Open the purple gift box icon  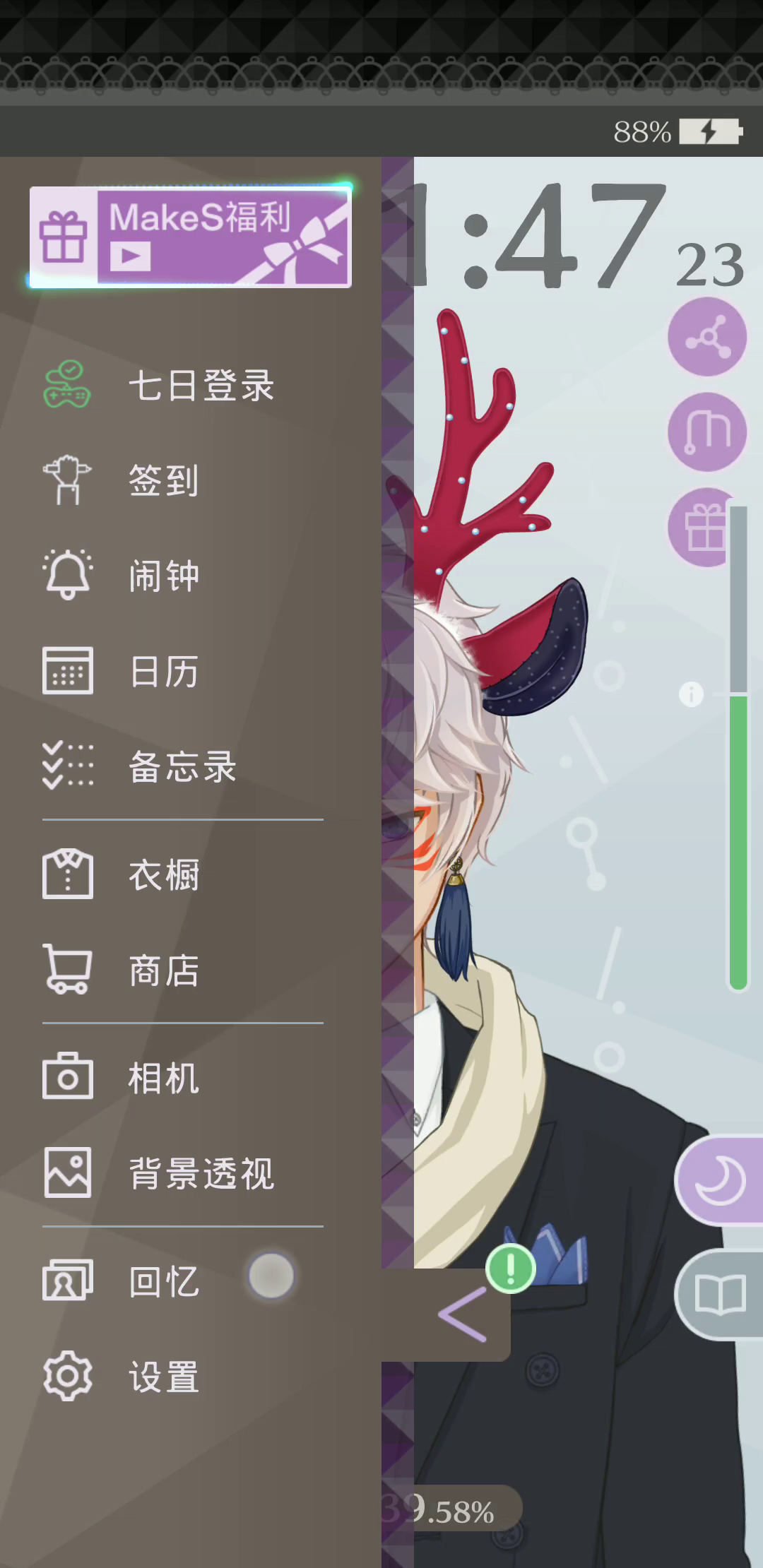pos(701,527)
